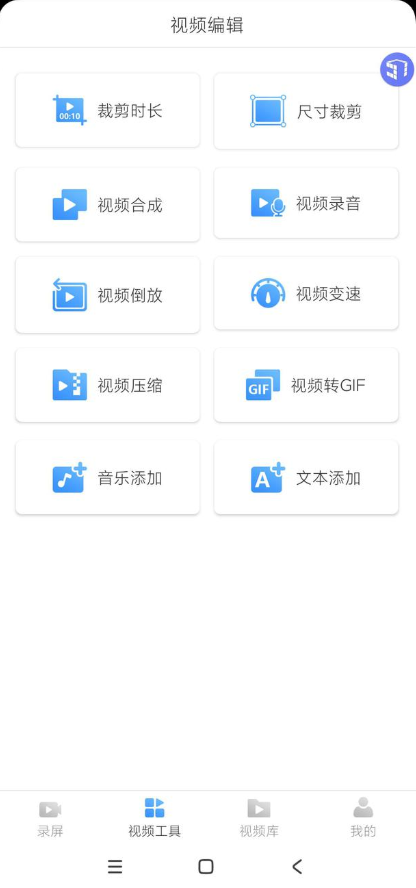
Task: Open 文本添加 to add text
Action: click(x=306, y=477)
